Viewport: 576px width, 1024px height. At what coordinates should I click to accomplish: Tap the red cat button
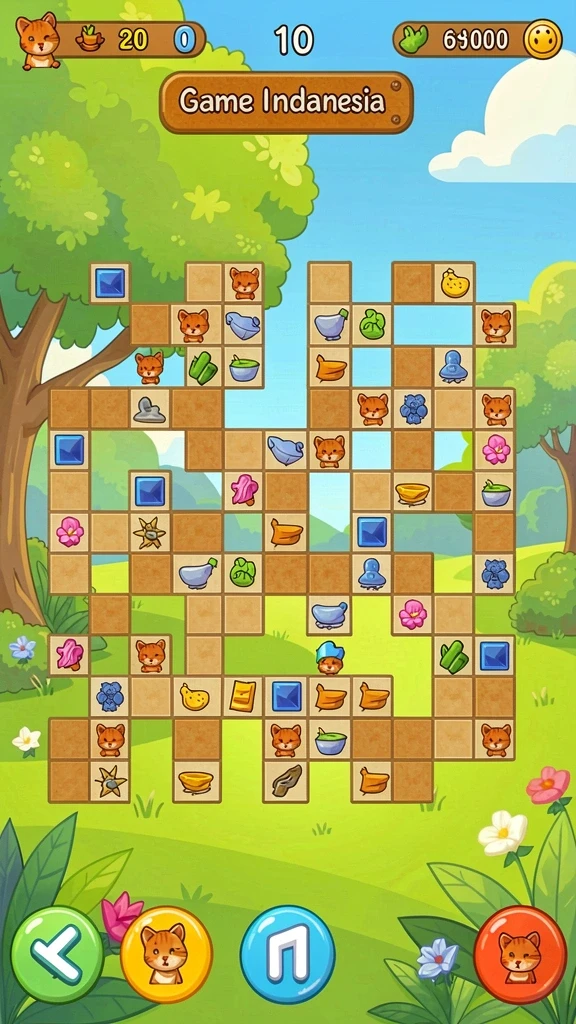point(520,953)
